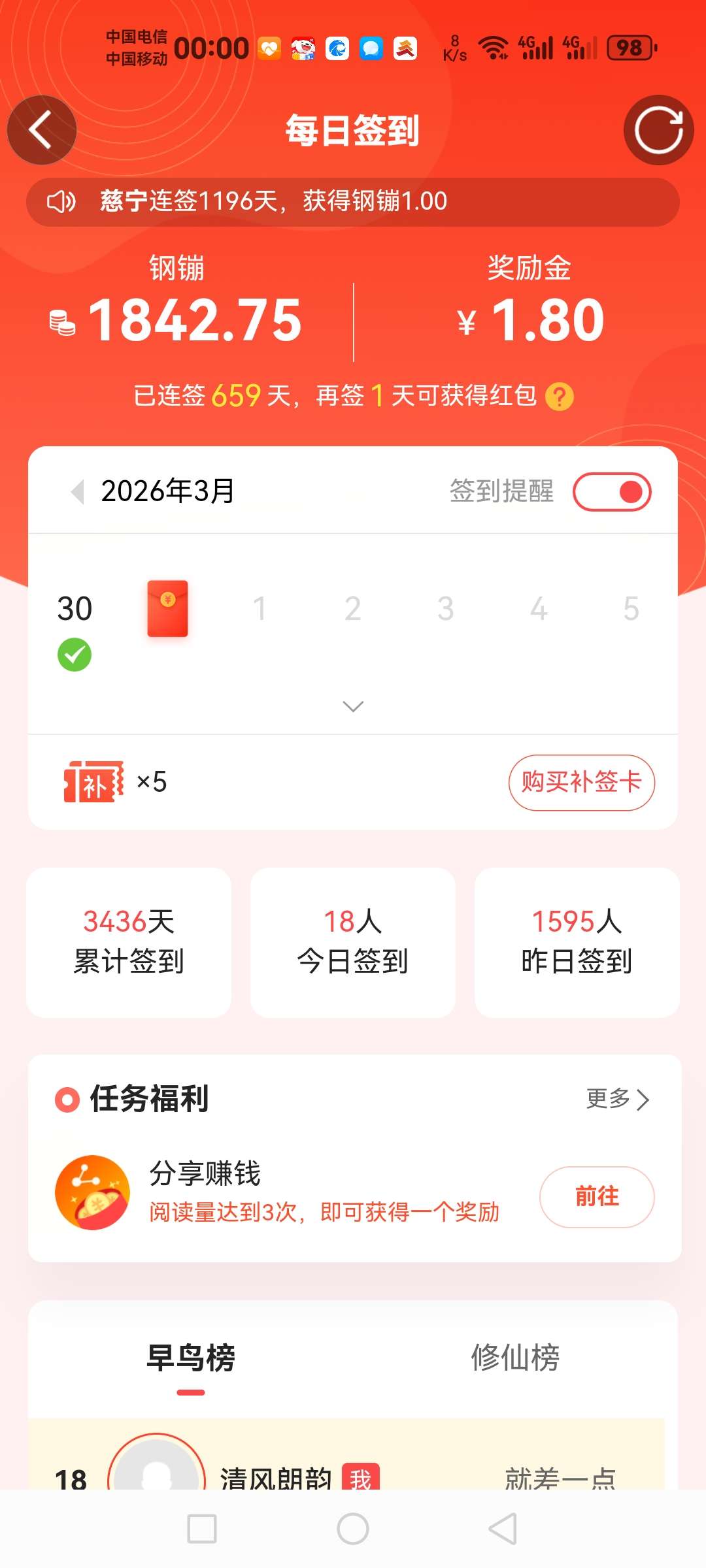
Task: Switch to the 修仙榜 tab
Action: pos(515,1358)
